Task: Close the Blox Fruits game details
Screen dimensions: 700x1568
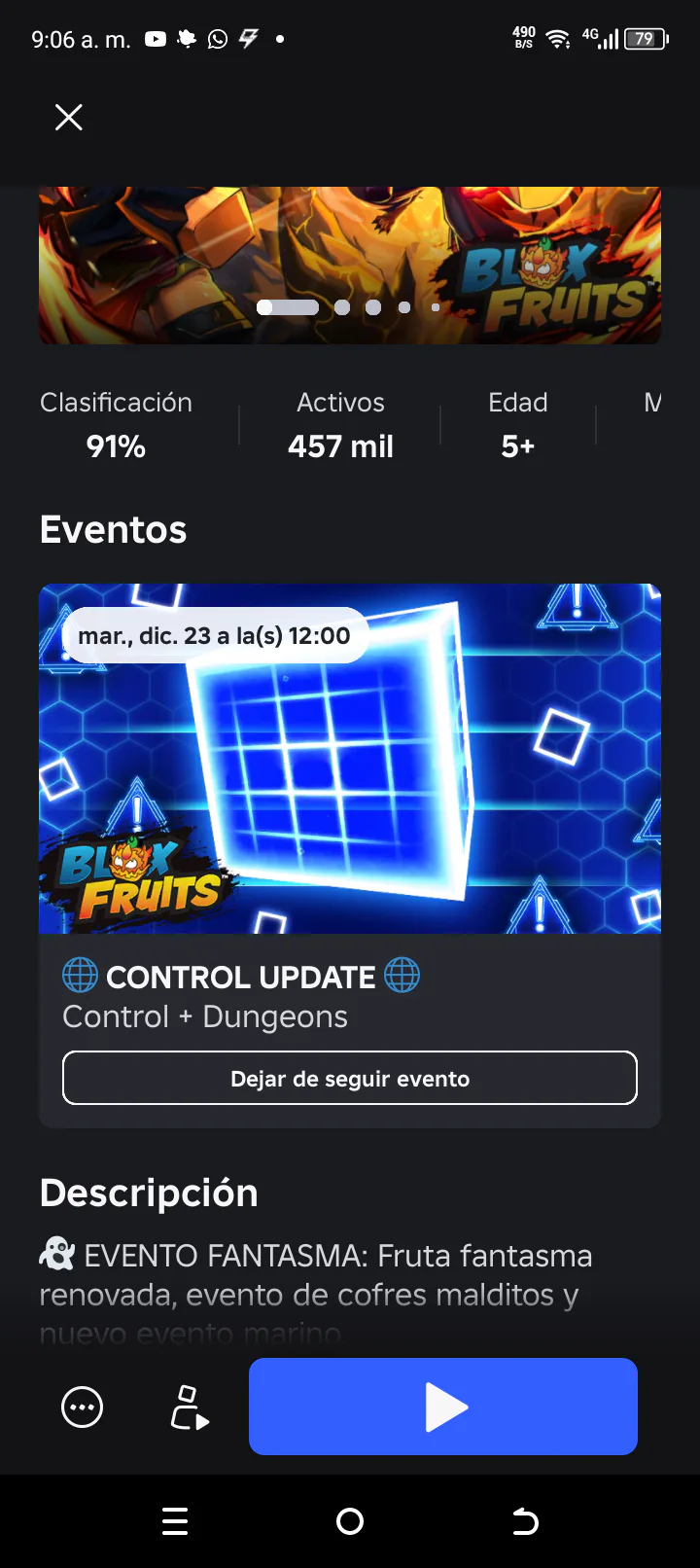Action: 68,118
